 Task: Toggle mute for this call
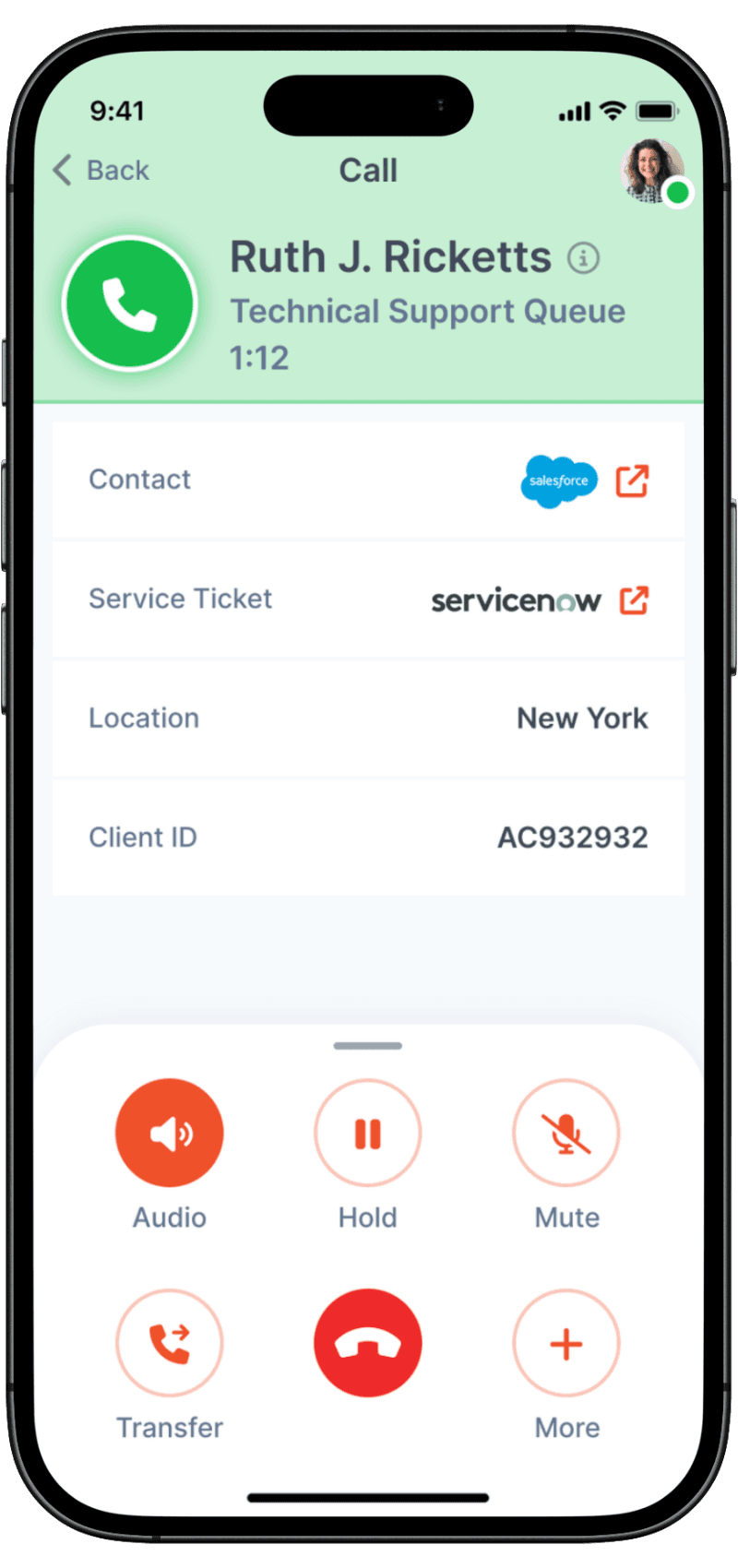point(566,1132)
